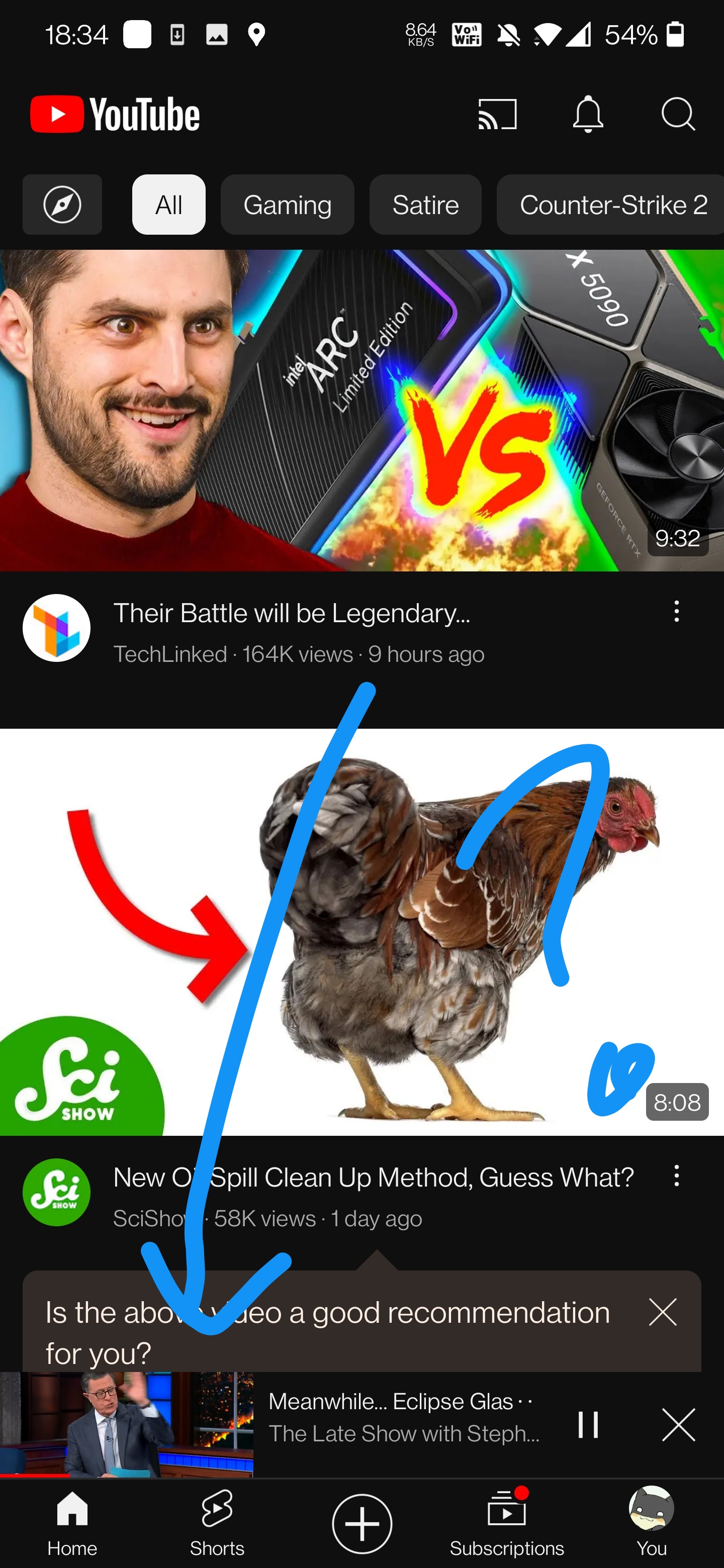This screenshot has width=724, height=1568.
Task: Open the TechLinked channel avatar
Action: [57, 628]
